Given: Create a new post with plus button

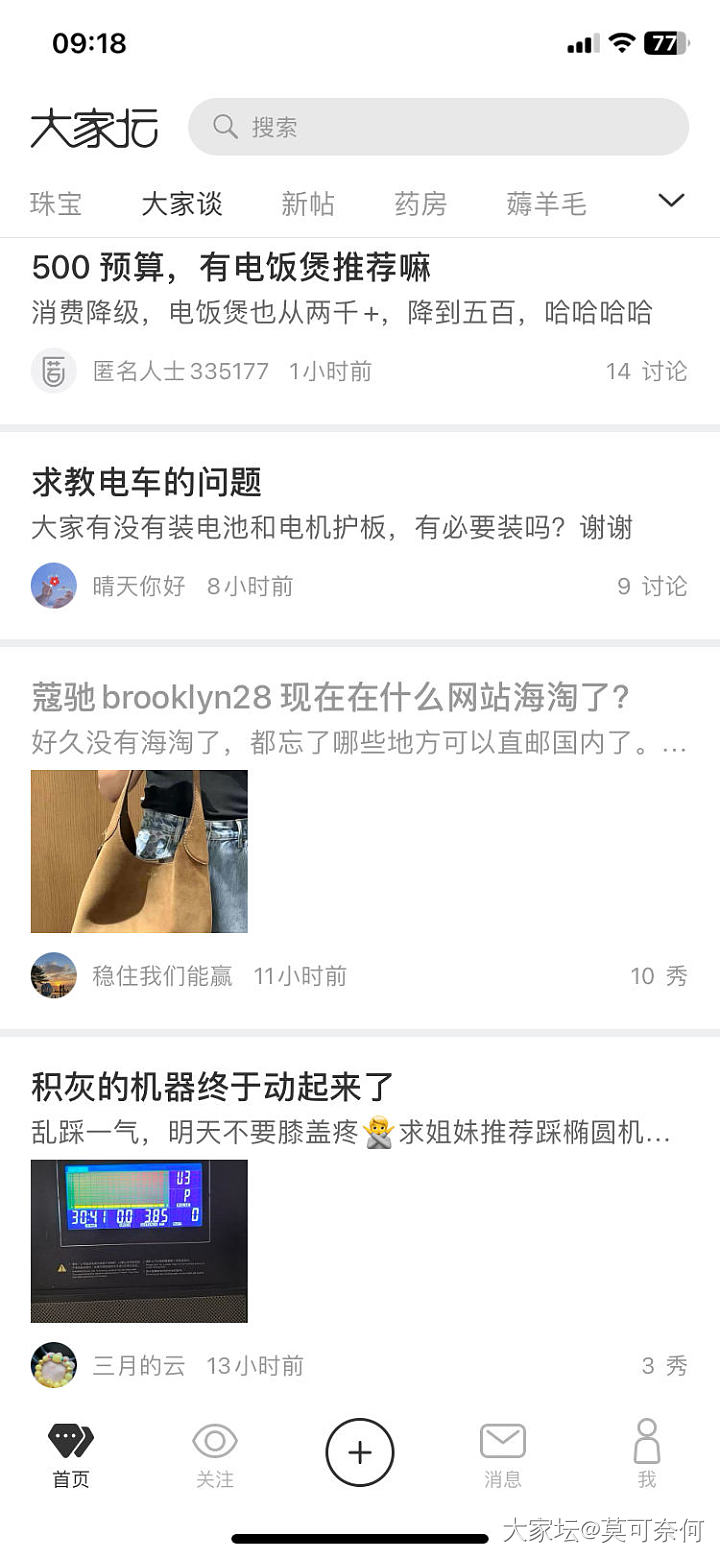Looking at the screenshot, I should 360,1452.
